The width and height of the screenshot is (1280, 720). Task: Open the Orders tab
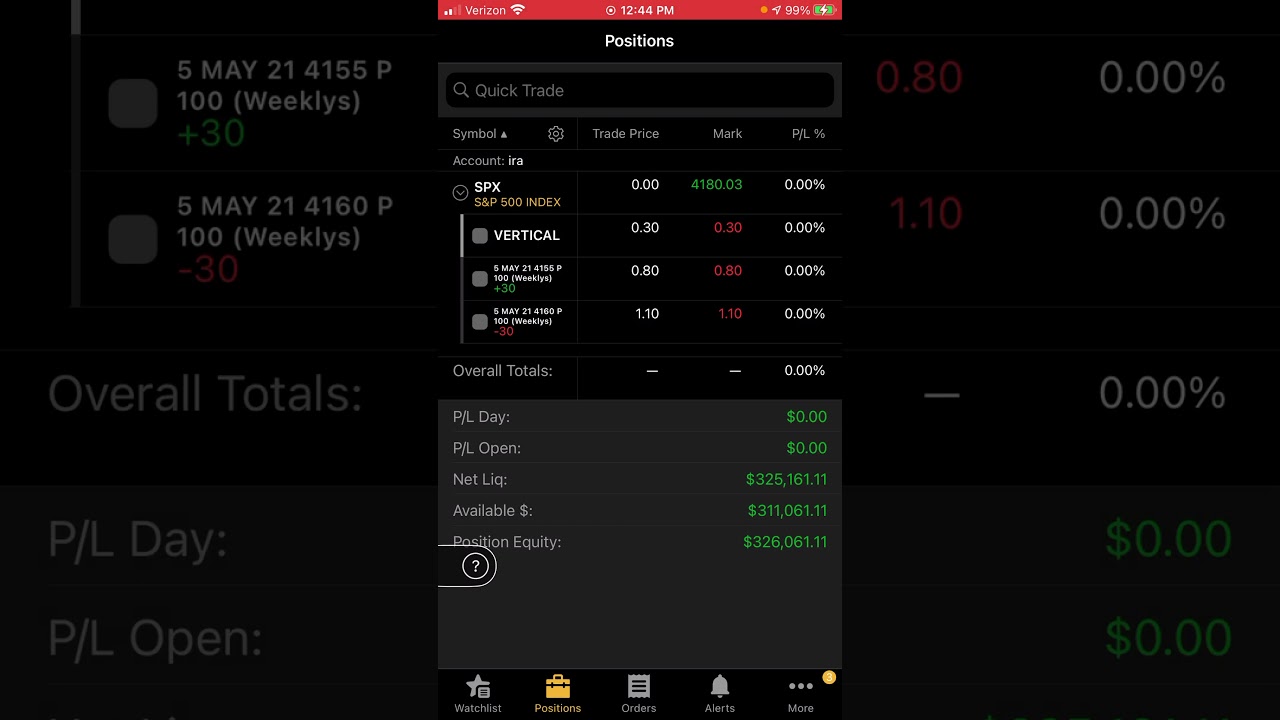[x=639, y=694]
